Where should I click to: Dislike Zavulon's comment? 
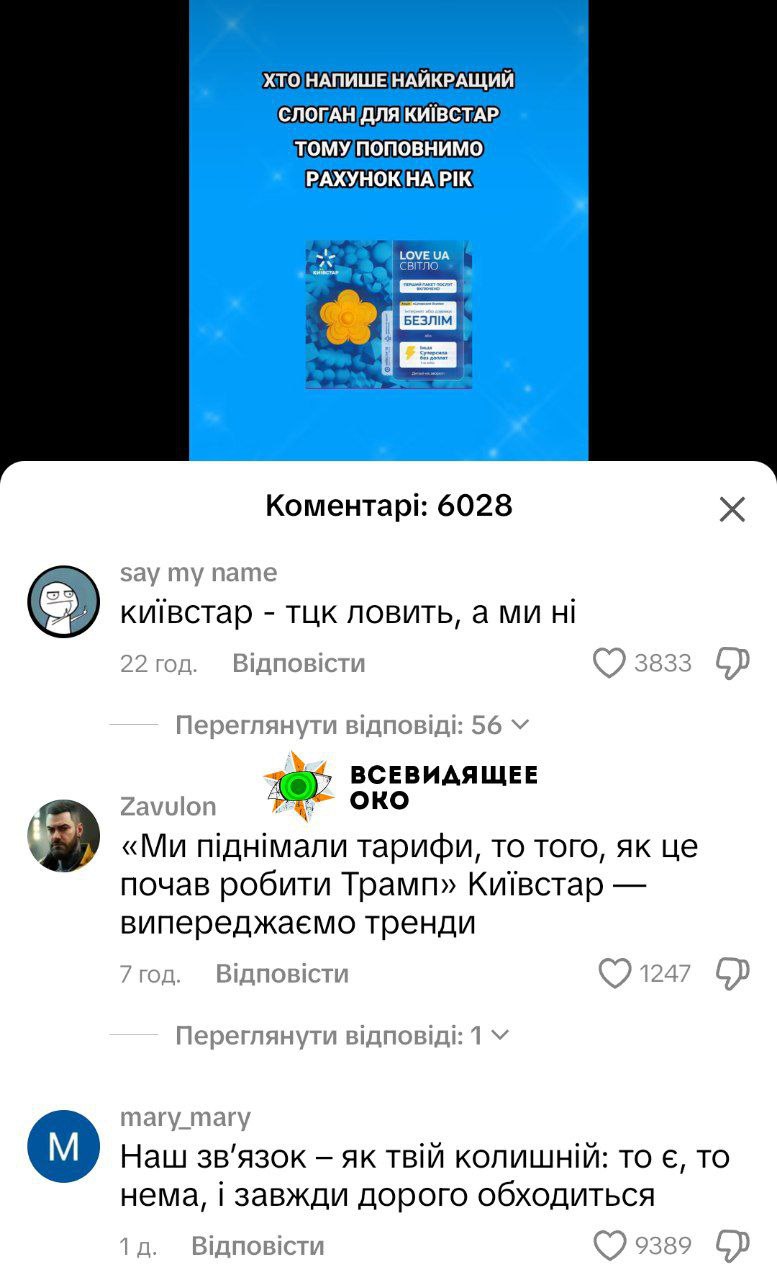733,974
